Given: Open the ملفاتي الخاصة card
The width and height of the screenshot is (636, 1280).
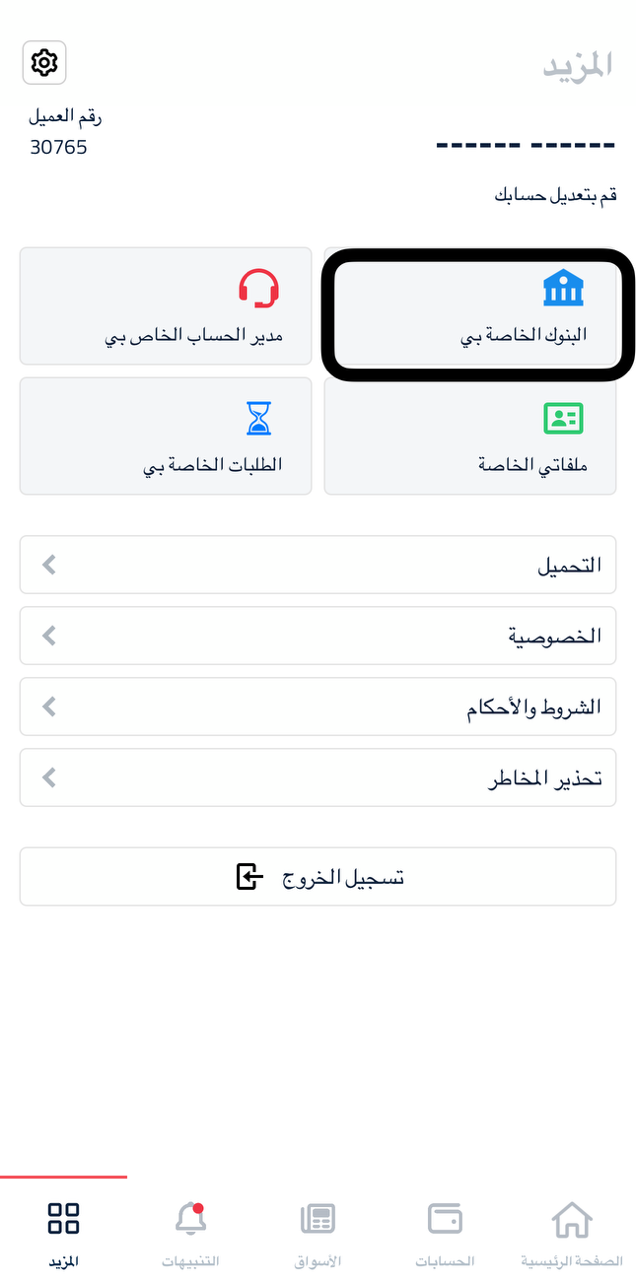Looking at the screenshot, I should [x=470, y=436].
